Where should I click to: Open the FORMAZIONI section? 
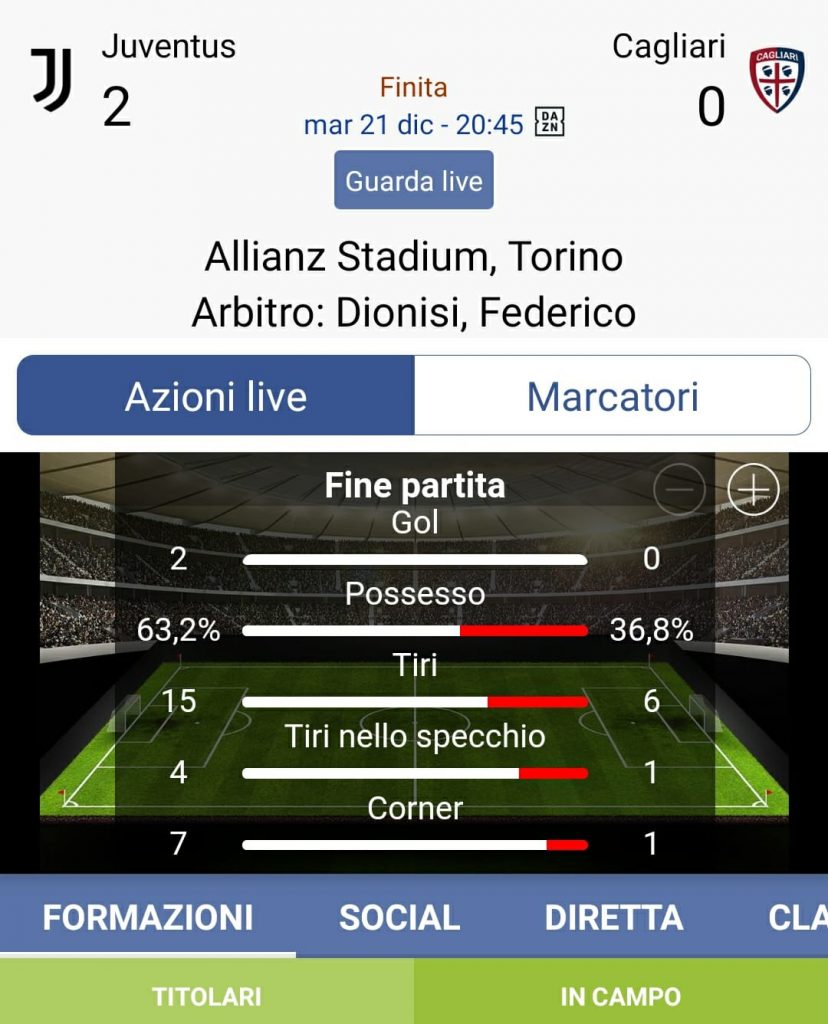(148, 917)
